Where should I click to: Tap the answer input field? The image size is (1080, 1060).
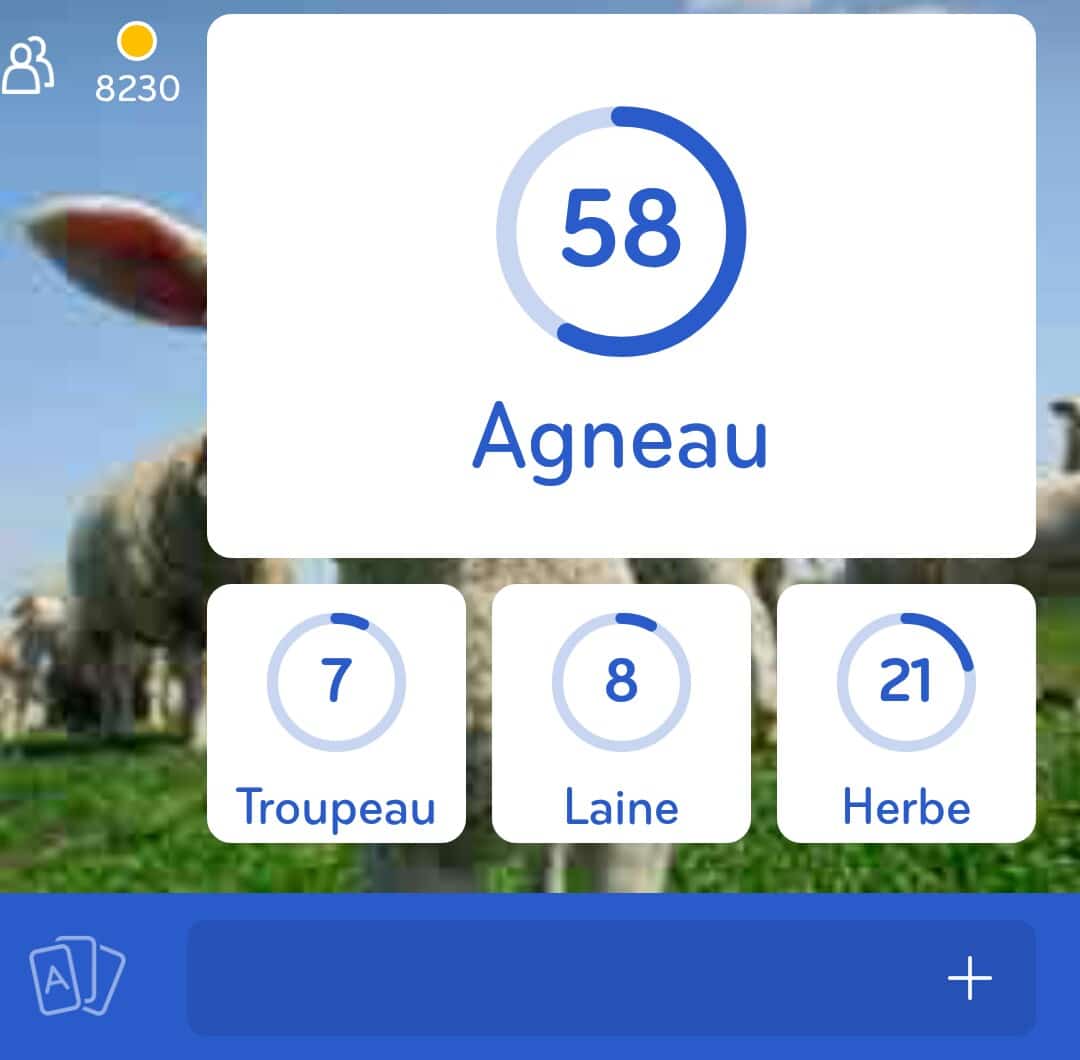pyautogui.click(x=560, y=978)
